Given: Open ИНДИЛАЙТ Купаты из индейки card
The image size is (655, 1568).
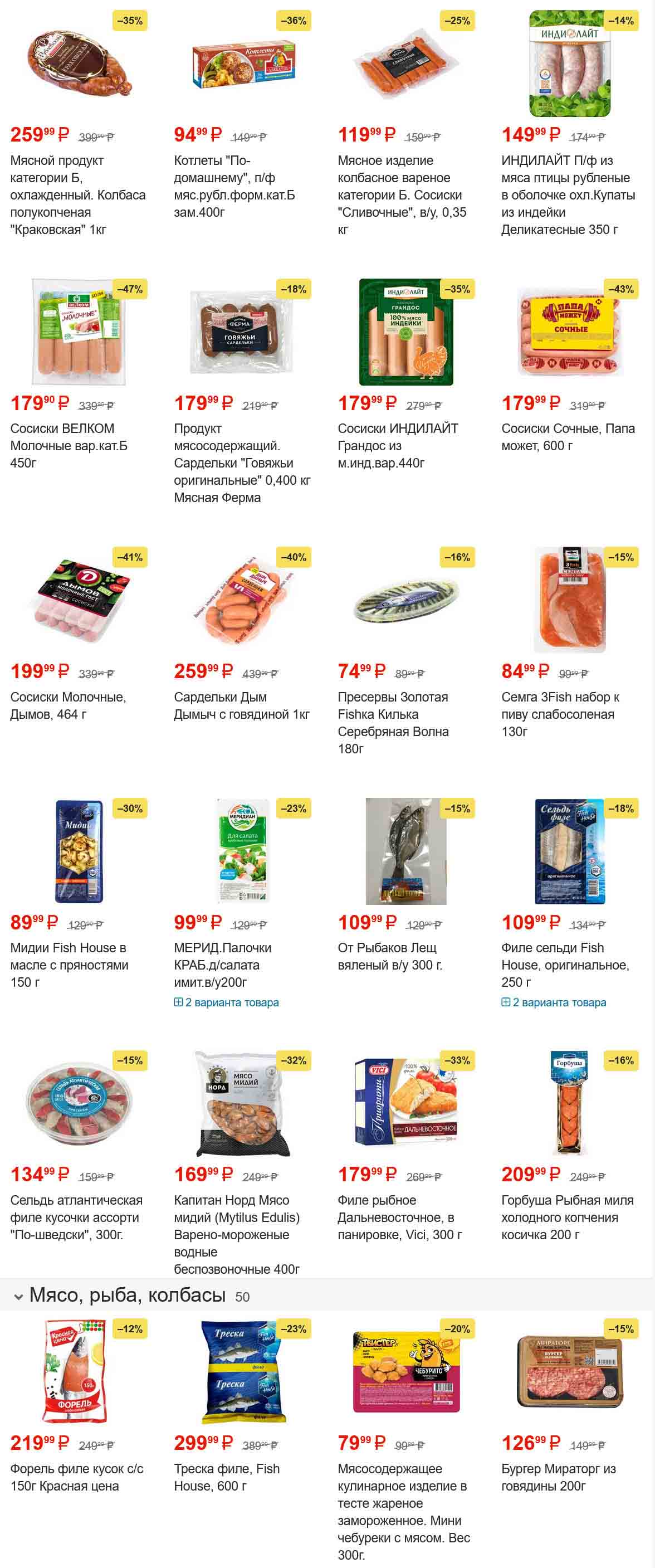Looking at the screenshot, I should click(568, 195).
